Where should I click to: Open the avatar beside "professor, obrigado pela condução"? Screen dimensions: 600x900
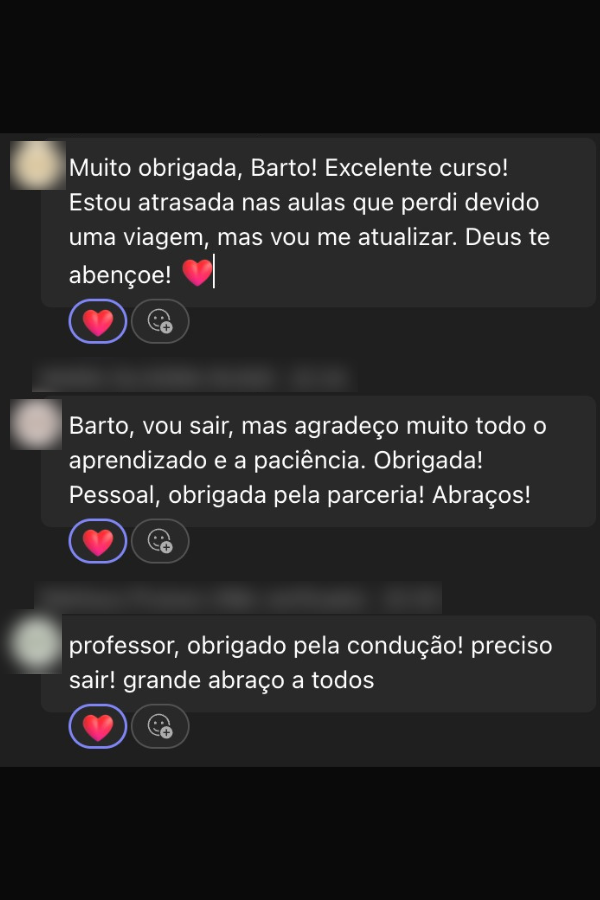tap(35, 645)
